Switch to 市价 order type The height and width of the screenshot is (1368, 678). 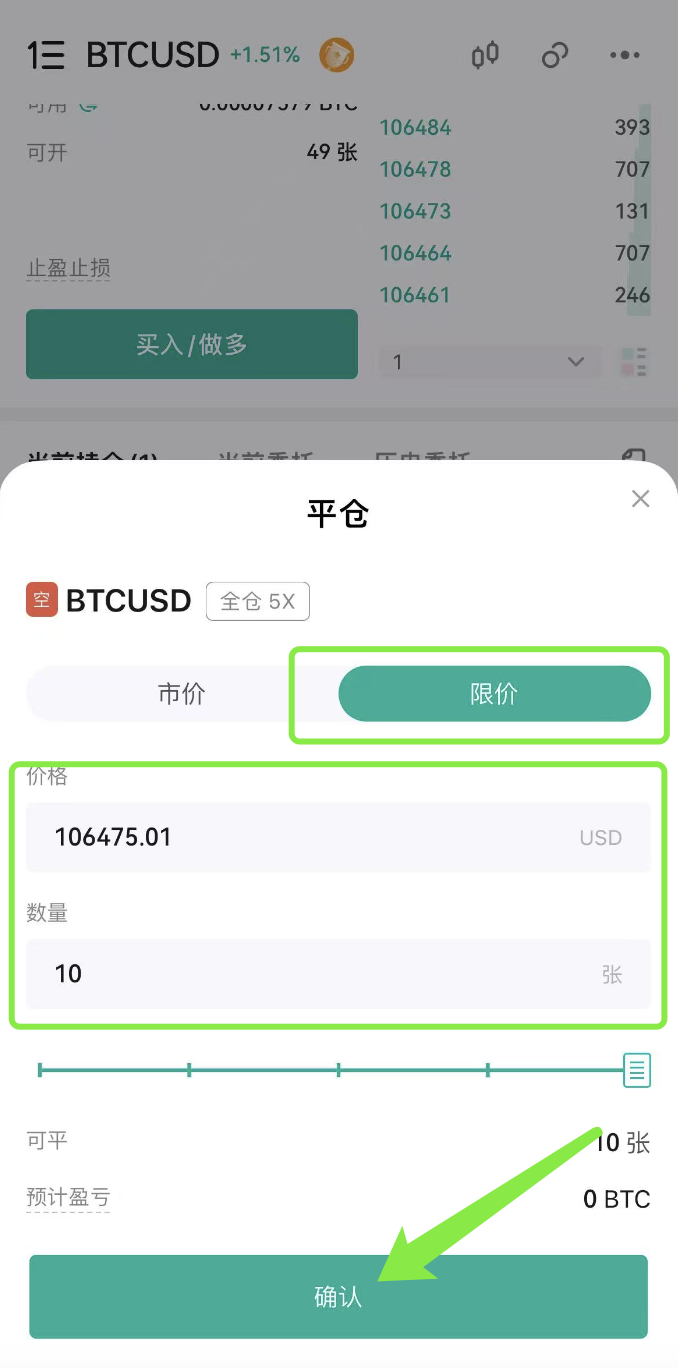coord(182,694)
